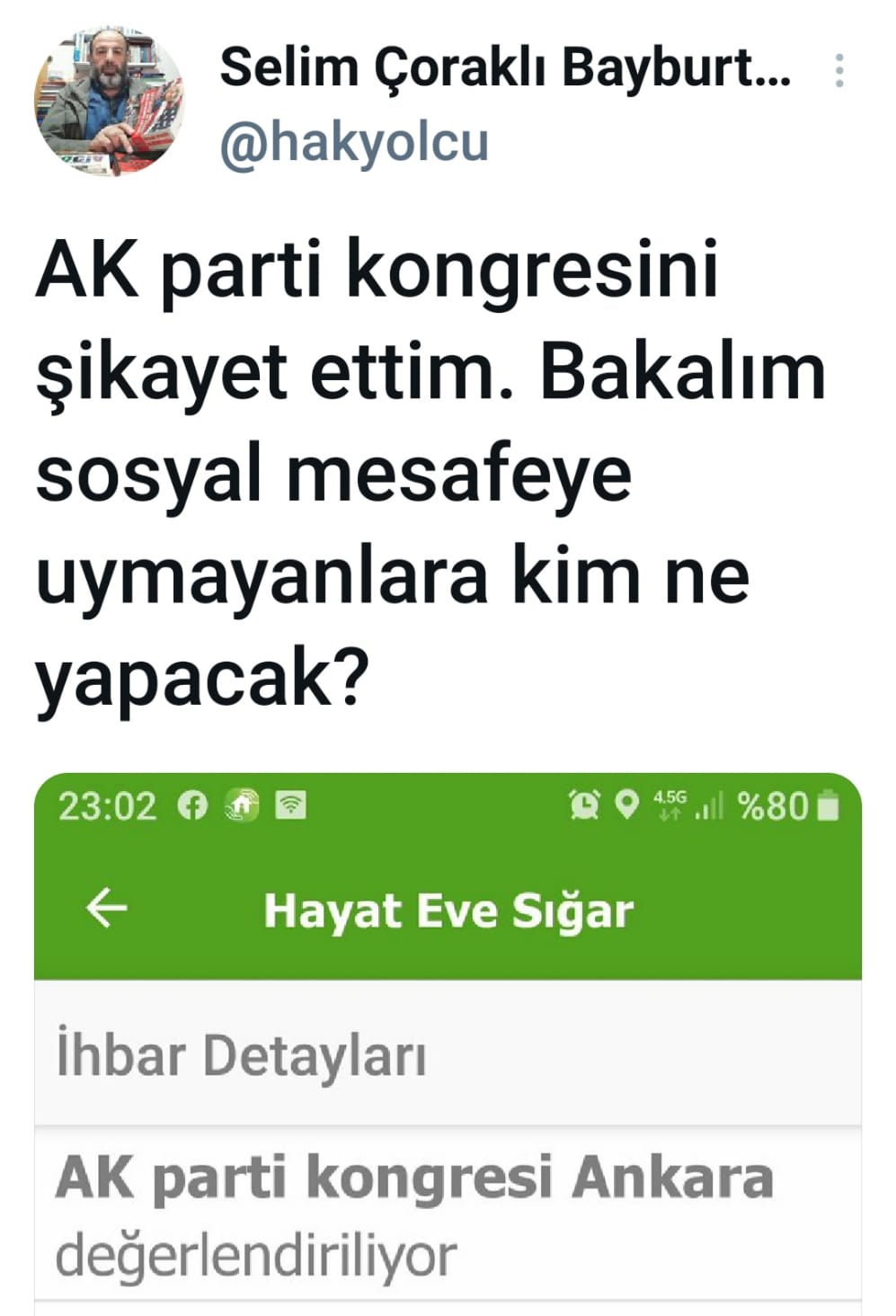Open Selim Çoraklı's profile picture
This screenshot has height=1316, width=896.
110,101
